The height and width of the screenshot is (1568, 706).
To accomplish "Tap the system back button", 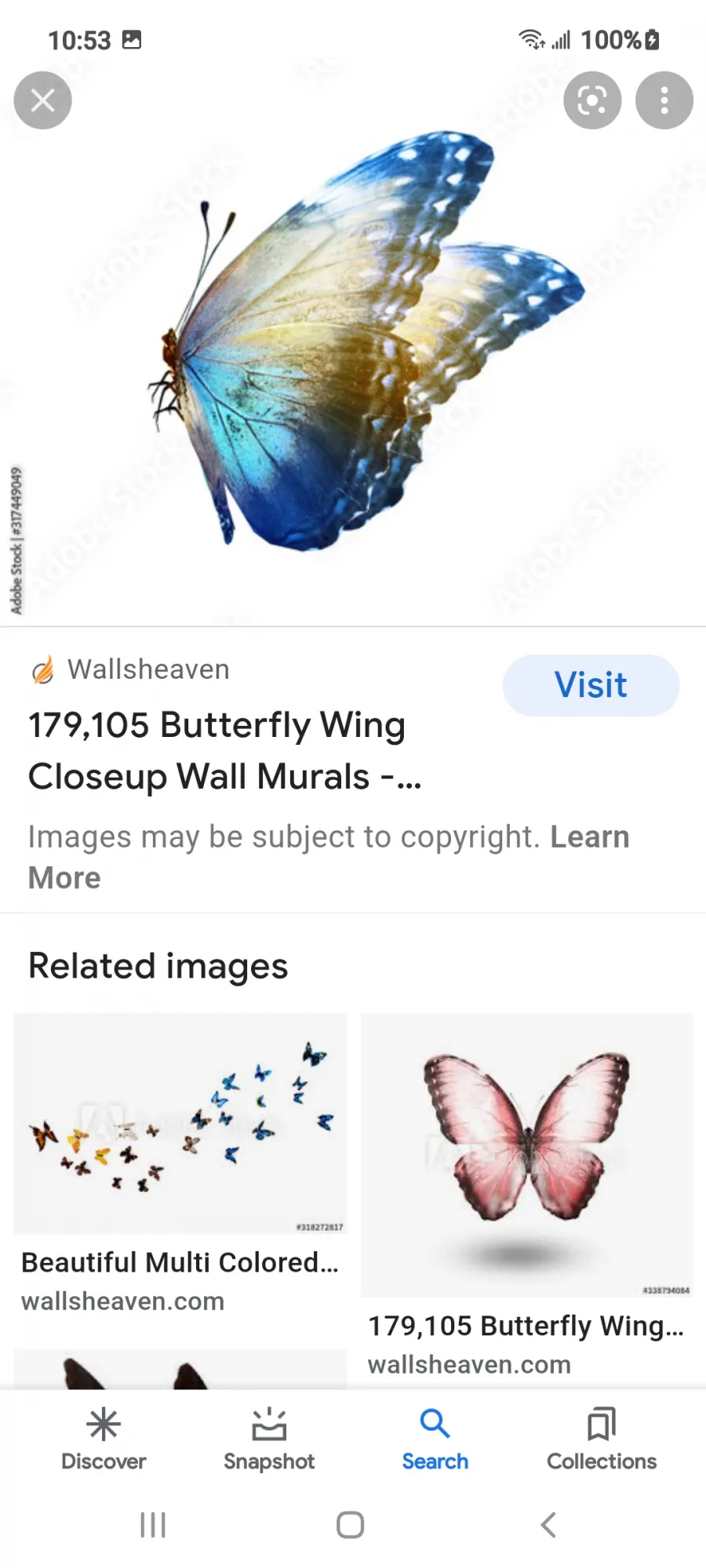I will click(548, 1525).
